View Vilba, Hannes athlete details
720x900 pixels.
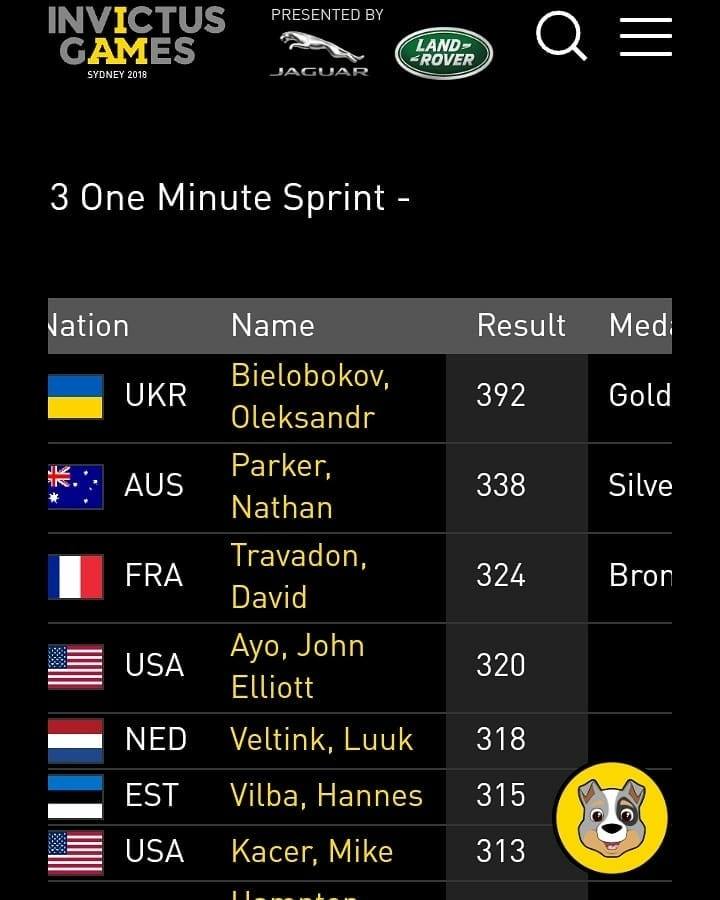point(326,795)
